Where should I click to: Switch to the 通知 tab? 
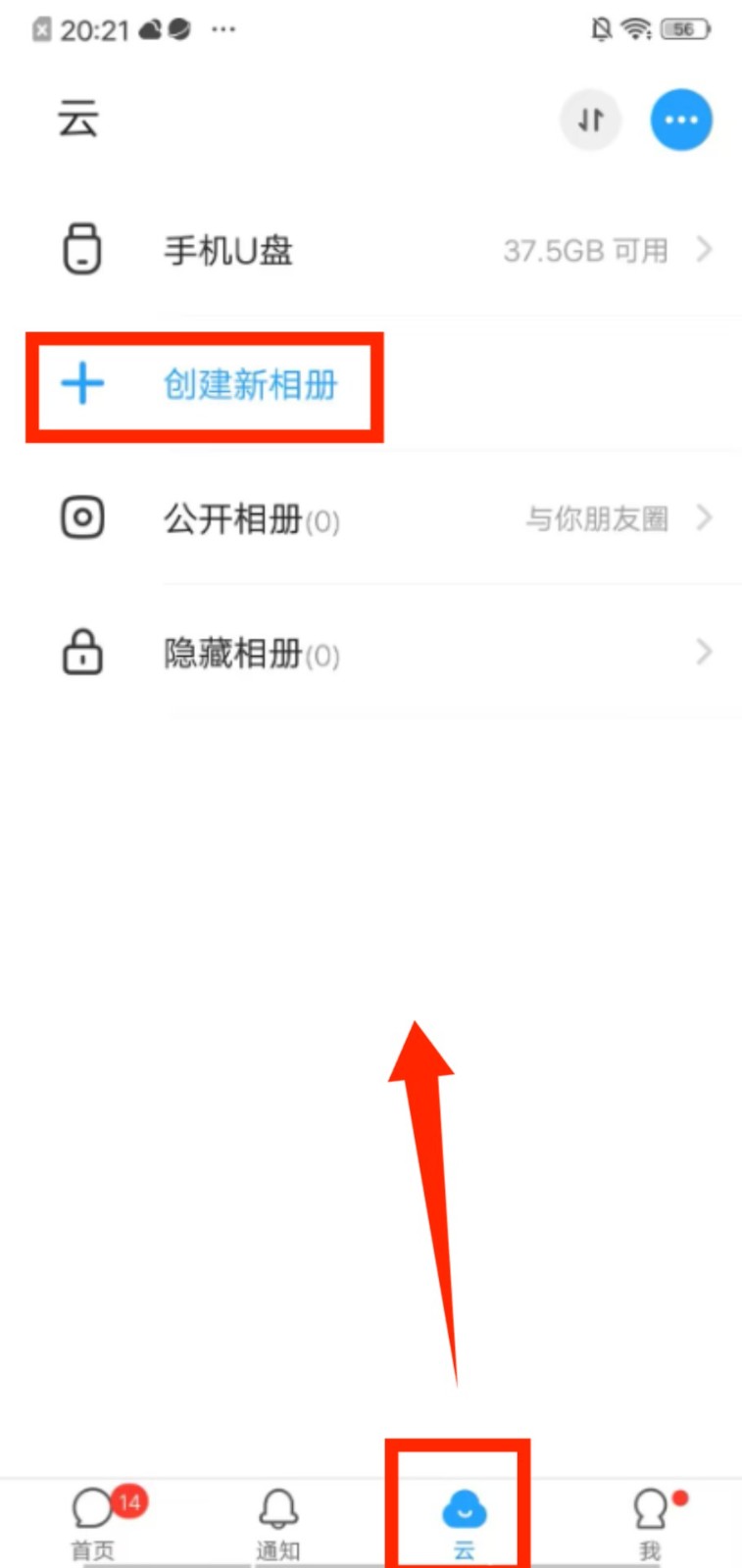(x=278, y=1521)
